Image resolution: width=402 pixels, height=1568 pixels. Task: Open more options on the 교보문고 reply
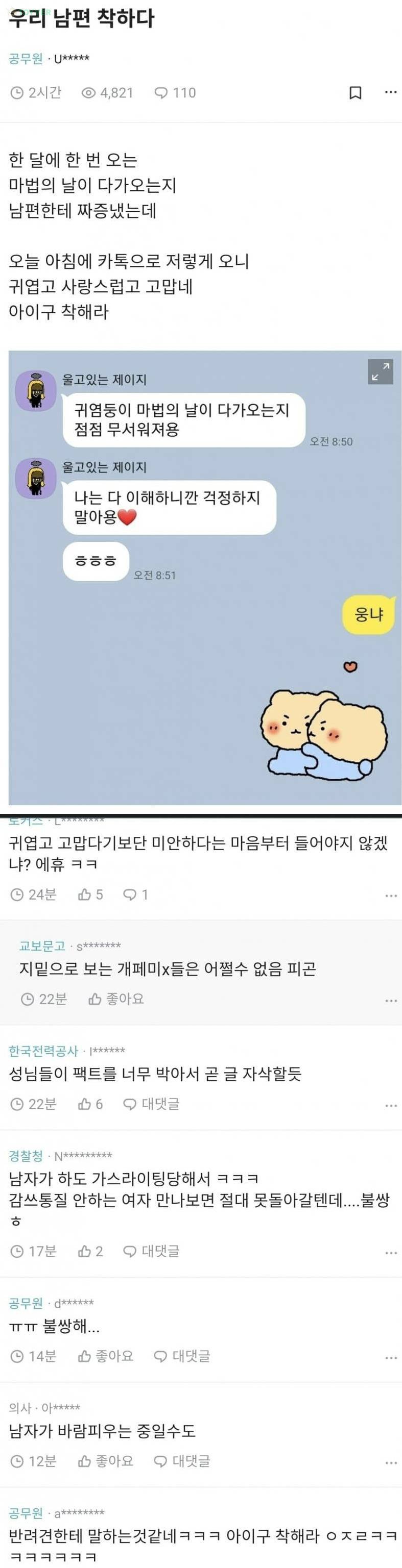[x=390, y=1000]
